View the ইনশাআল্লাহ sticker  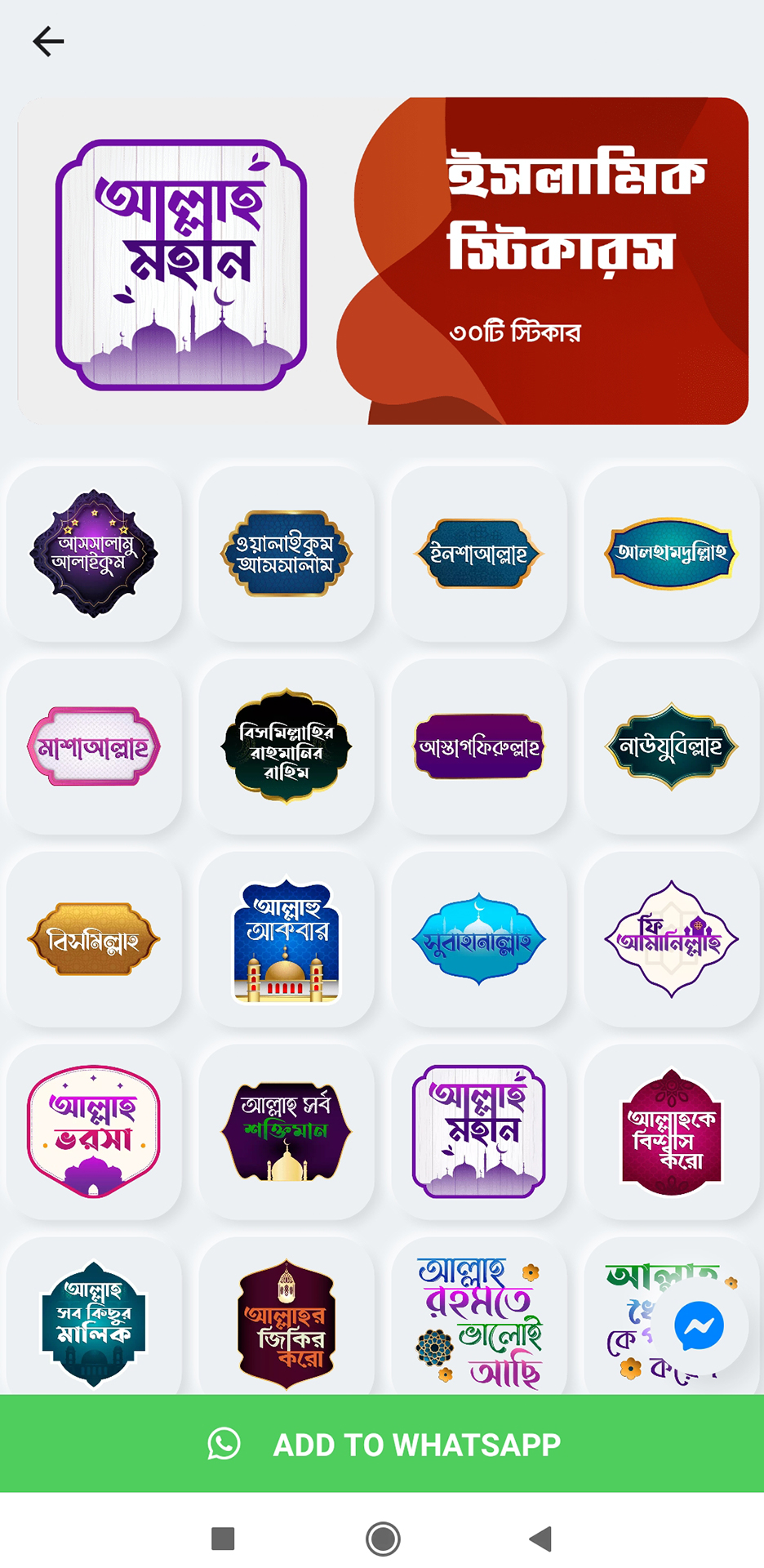coord(479,554)
